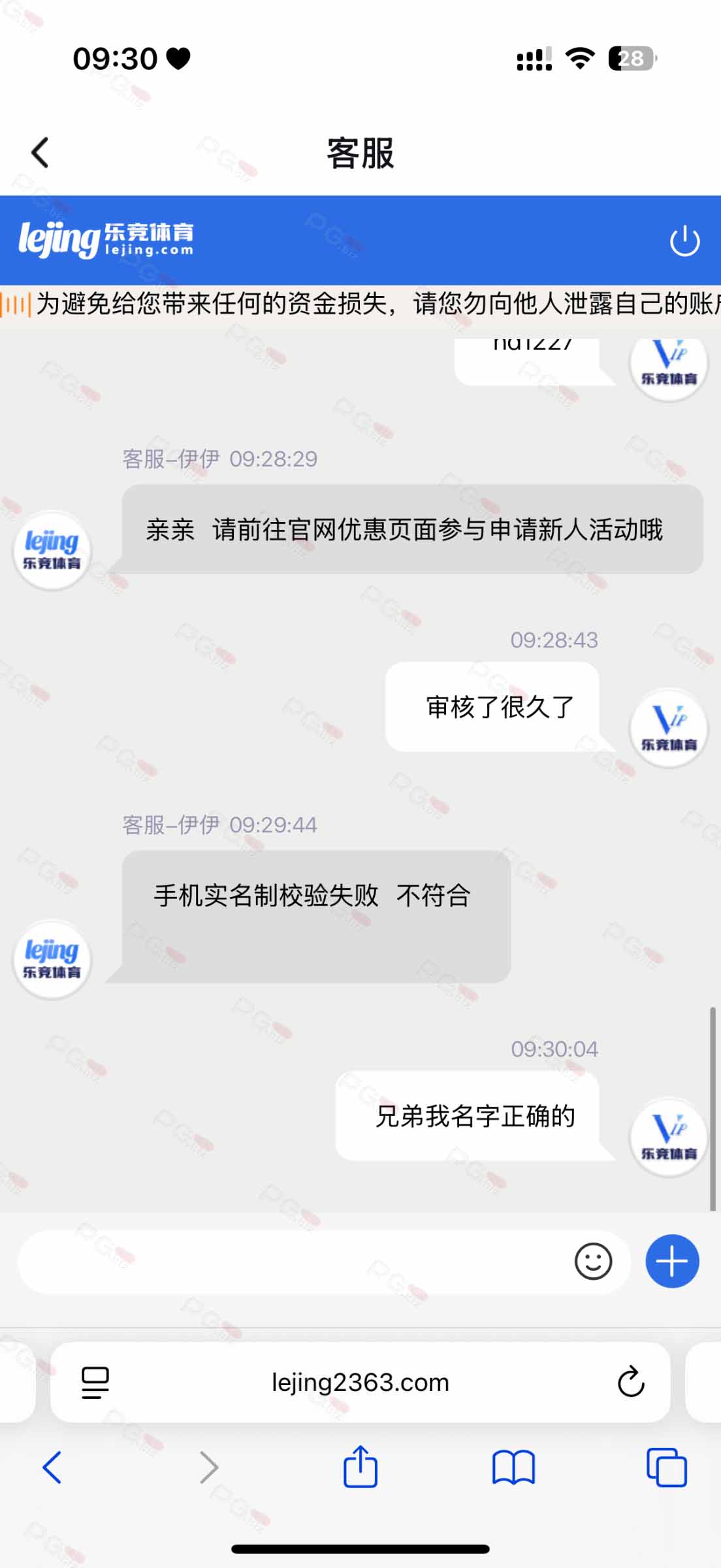
Task: Open the blue plus attachment button
Action: pos(672,1262)
